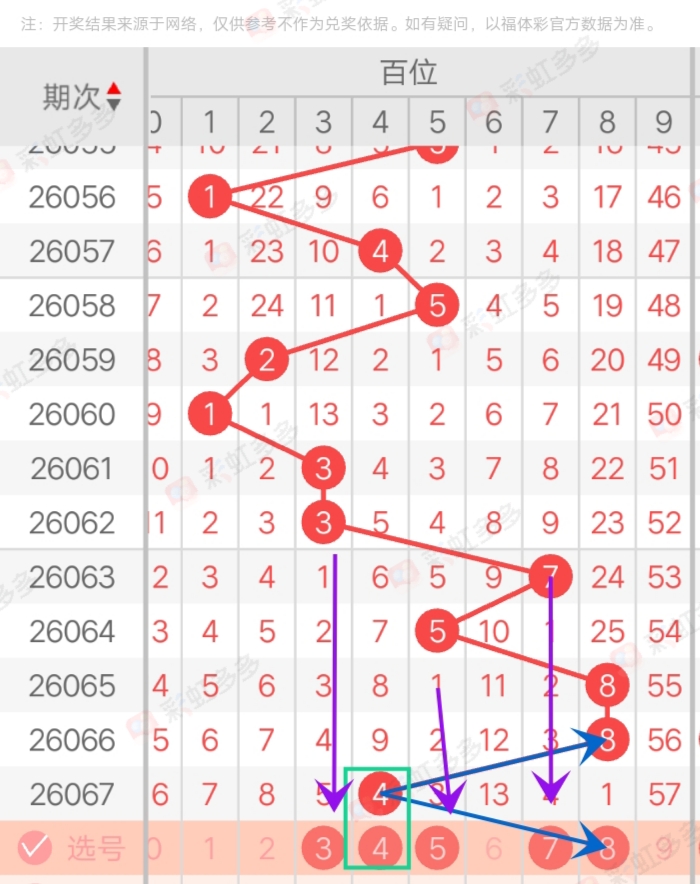The image size is (700, 884).
Task: Deselect red ball 8 in the 选号 row
Action: (607, 850)
